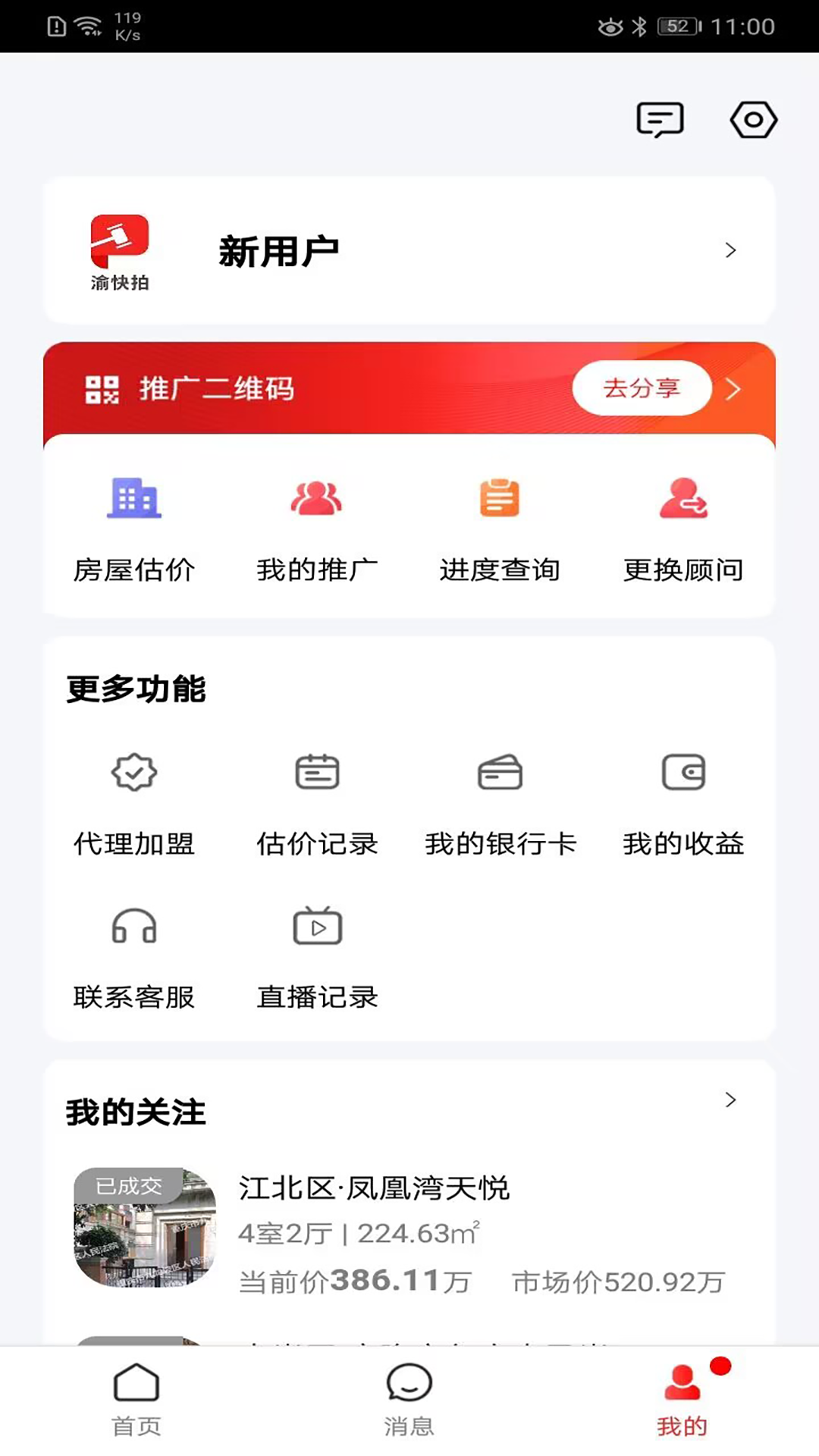Expand 我的关注 with the chevron arrow
Screen dimensions: 819x1456
click(730, 1100)
